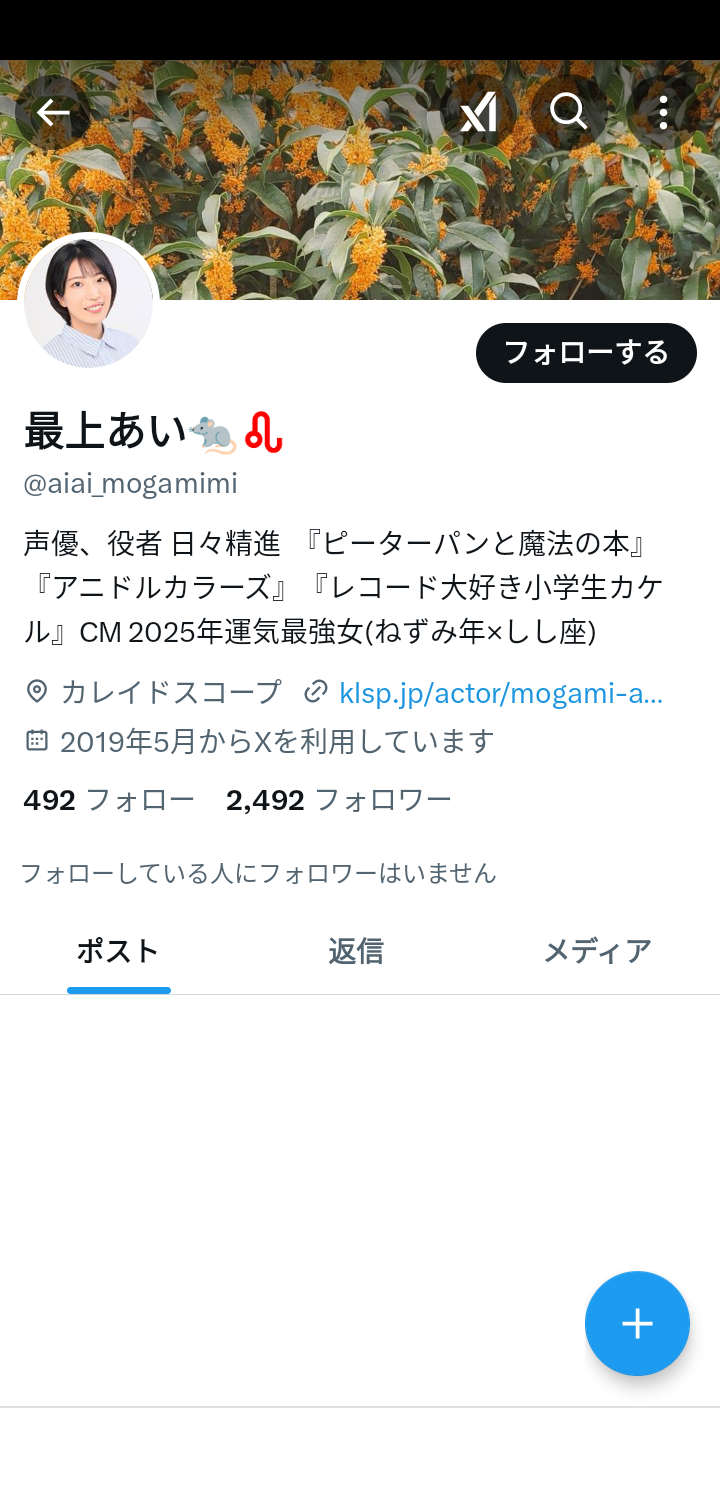This screenshot has width=720, height=1496.
Task: Open the Grok icon in header
Action: point(479,113)
